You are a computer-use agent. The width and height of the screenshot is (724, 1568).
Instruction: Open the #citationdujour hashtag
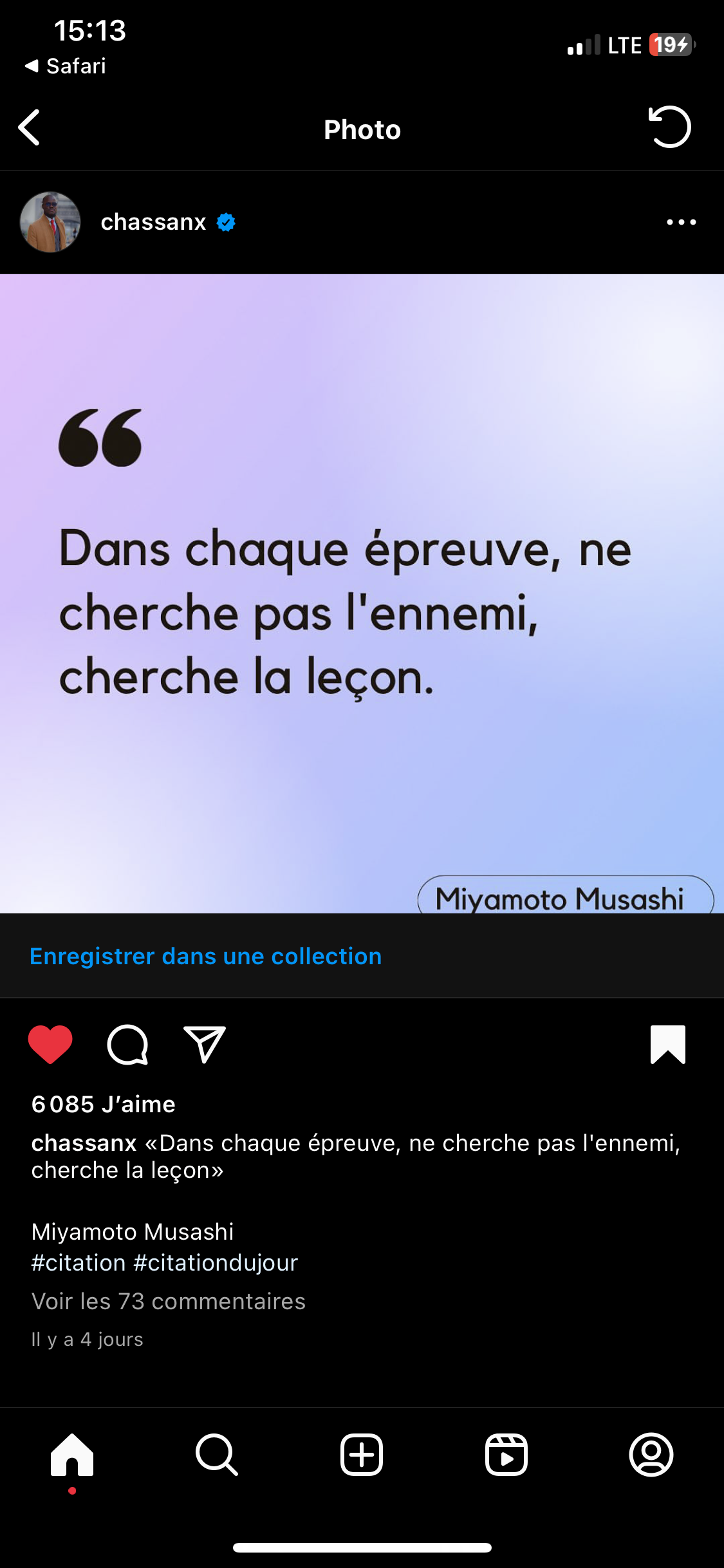216,1262
